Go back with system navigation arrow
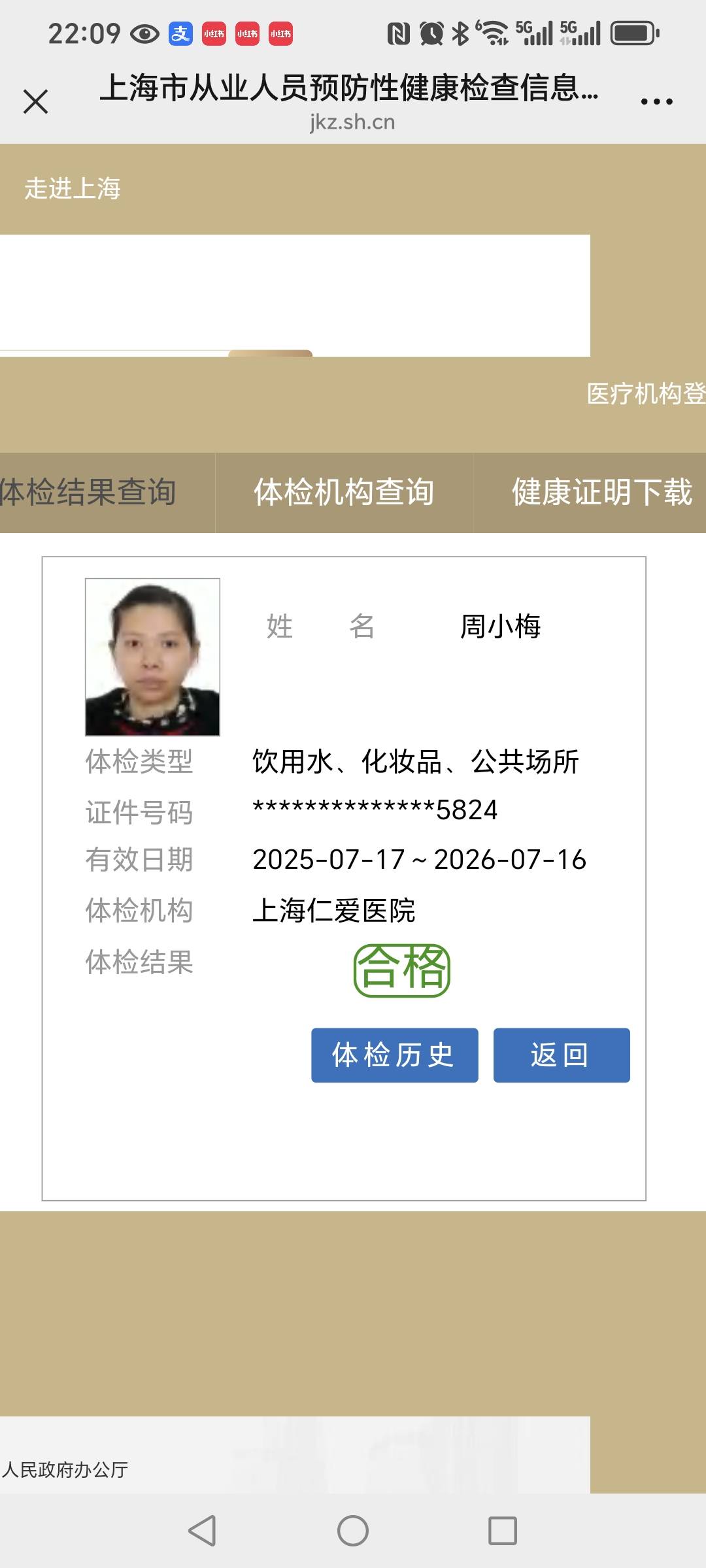706x1568 pixels. click(x=202, y=1530)
